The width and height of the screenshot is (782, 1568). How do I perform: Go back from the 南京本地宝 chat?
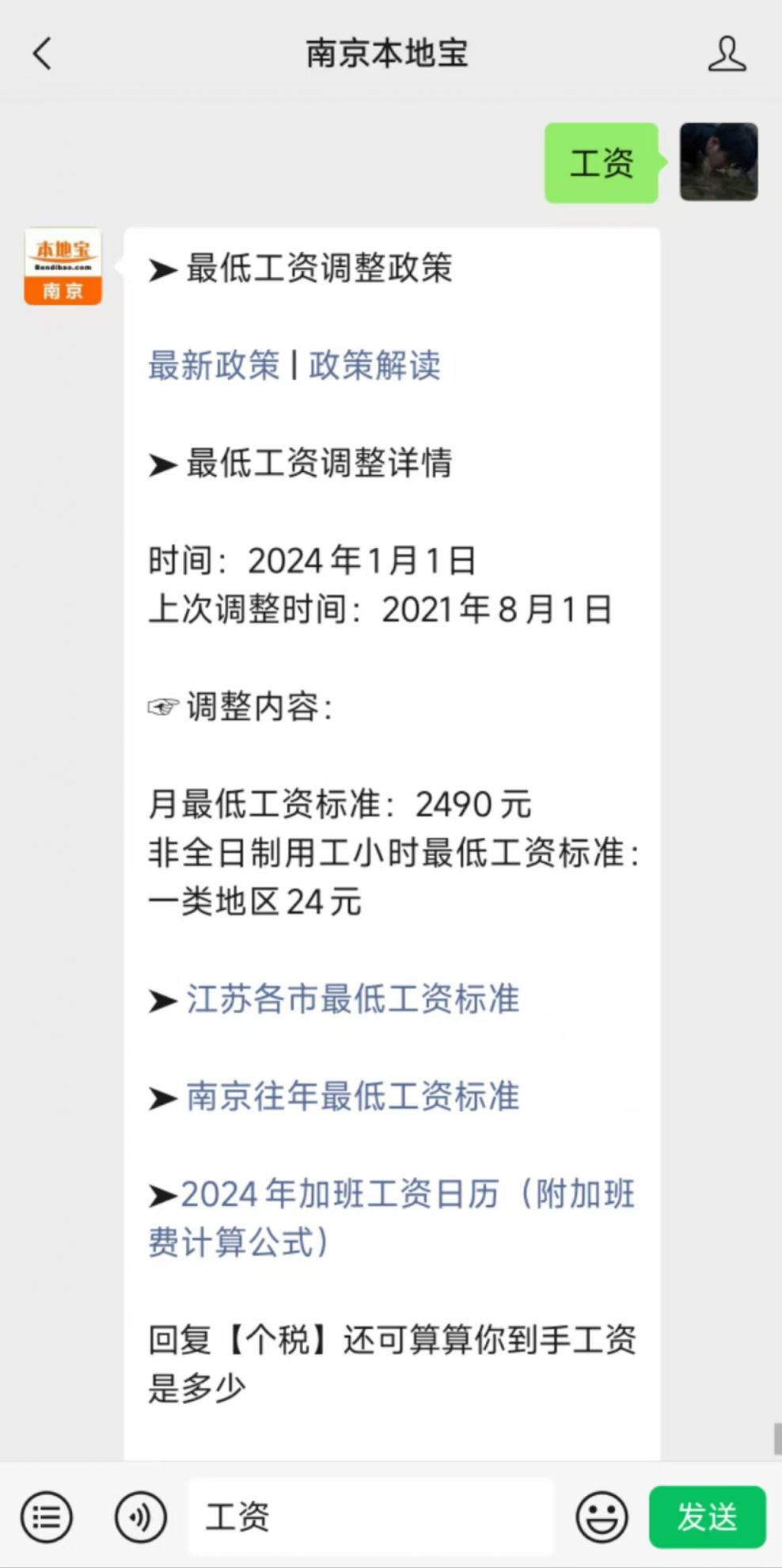point(43,54)
